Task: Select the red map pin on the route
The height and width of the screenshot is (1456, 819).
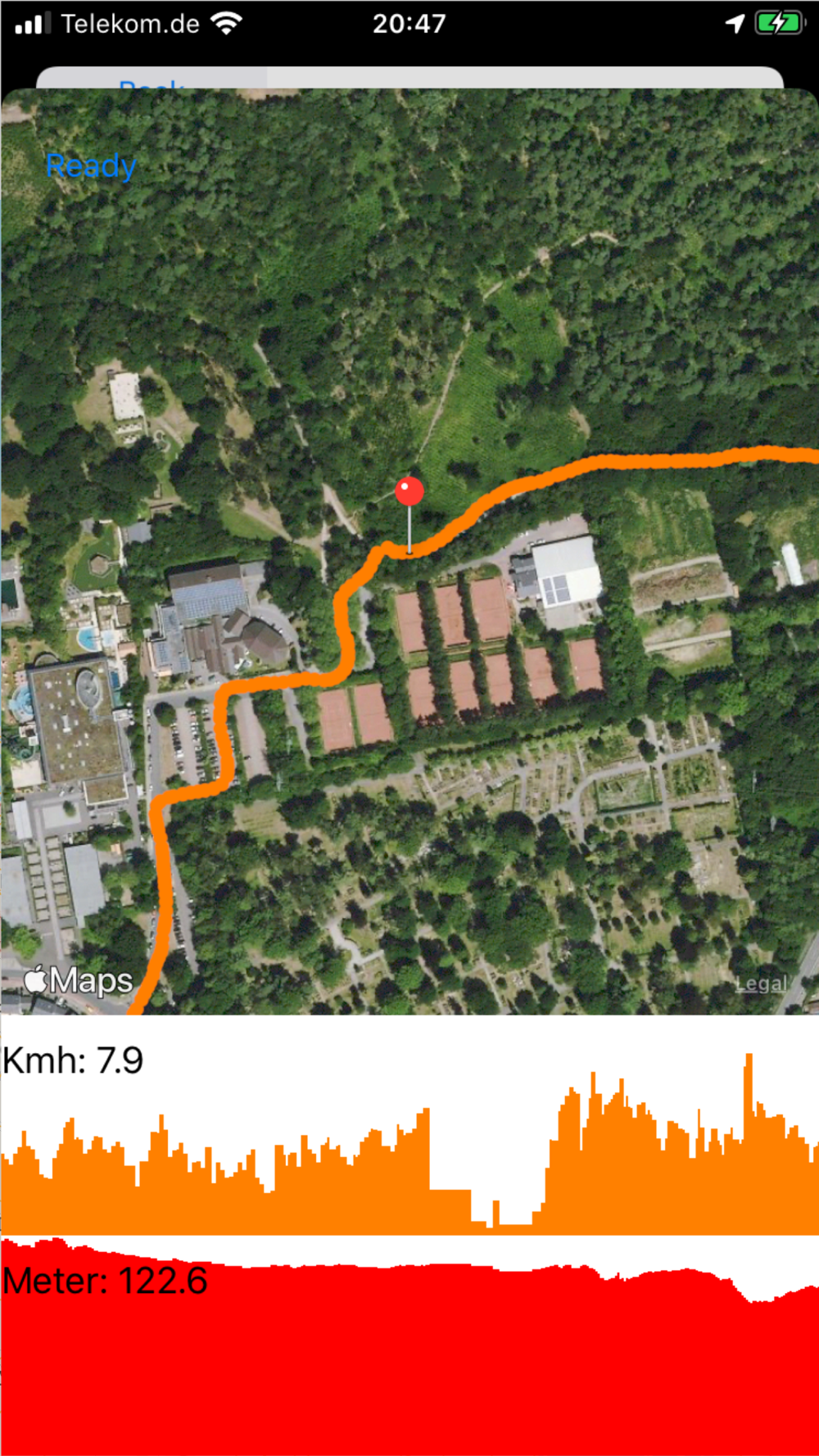Action: point(409,492)
